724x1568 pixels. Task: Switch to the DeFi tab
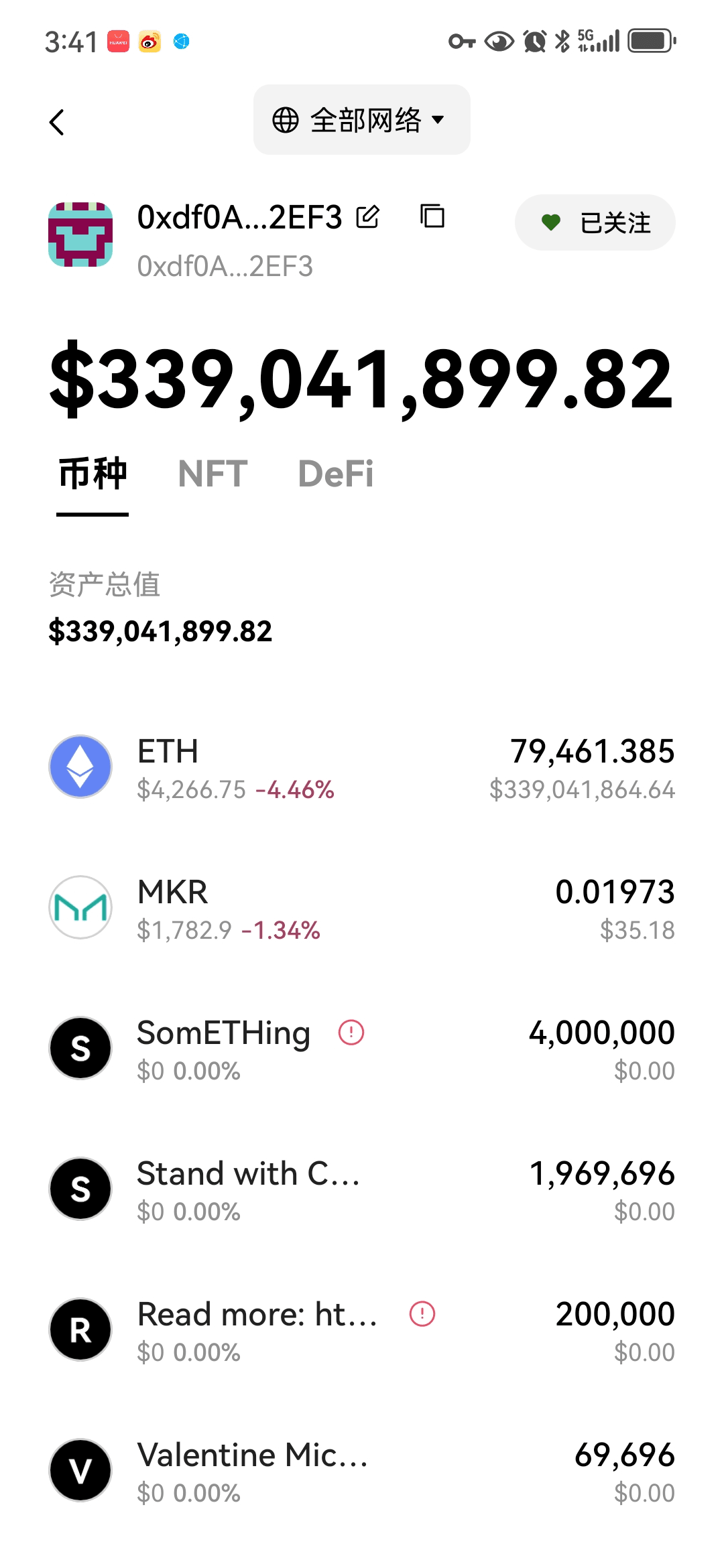(x=336, y=474)
